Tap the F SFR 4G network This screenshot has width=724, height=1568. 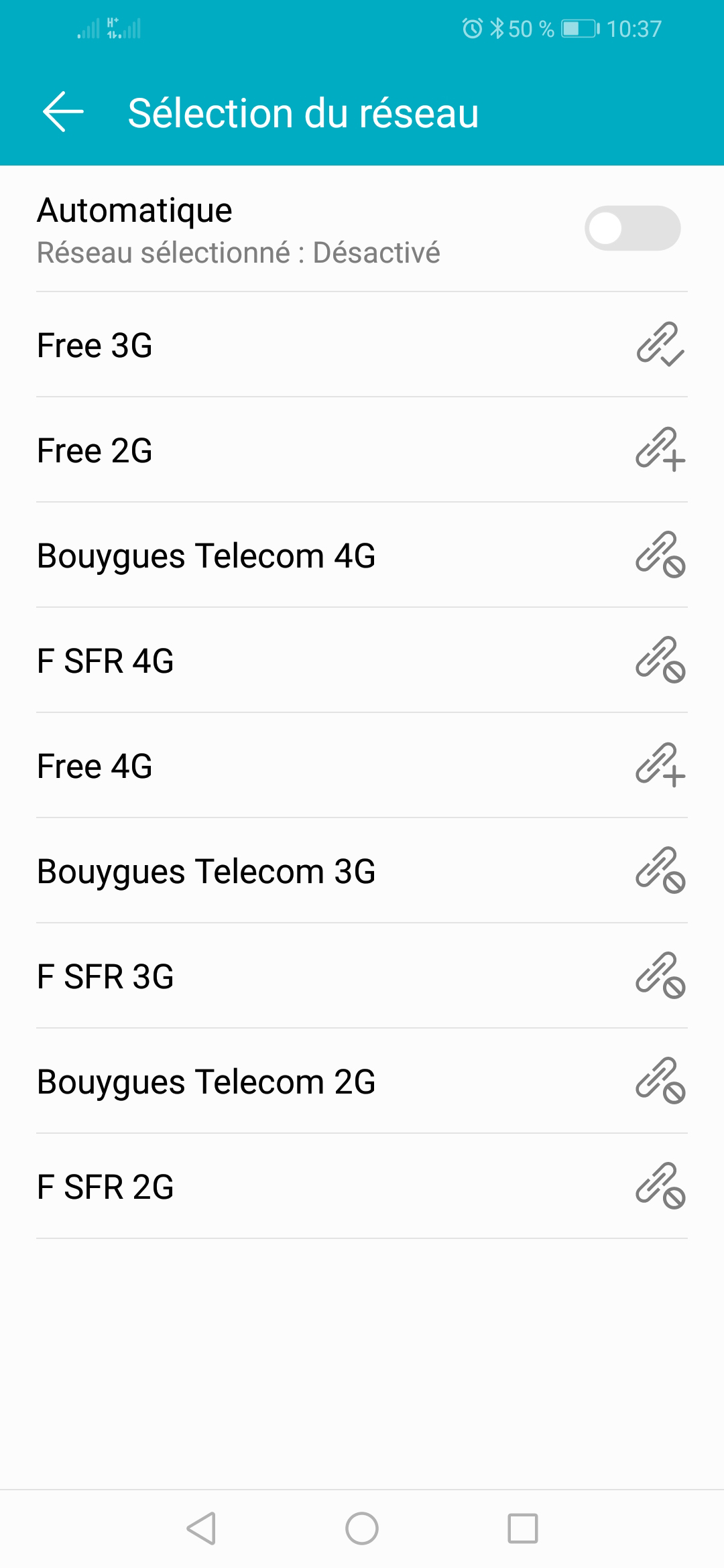362,661
